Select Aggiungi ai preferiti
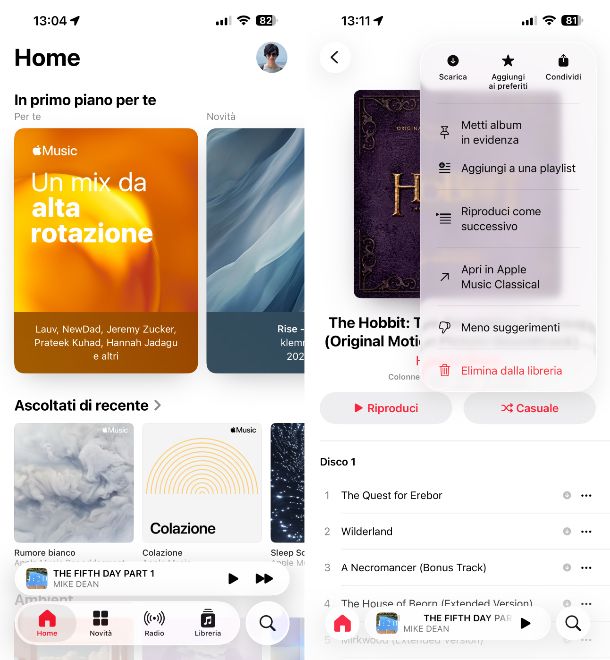 (x=508, y=72)
